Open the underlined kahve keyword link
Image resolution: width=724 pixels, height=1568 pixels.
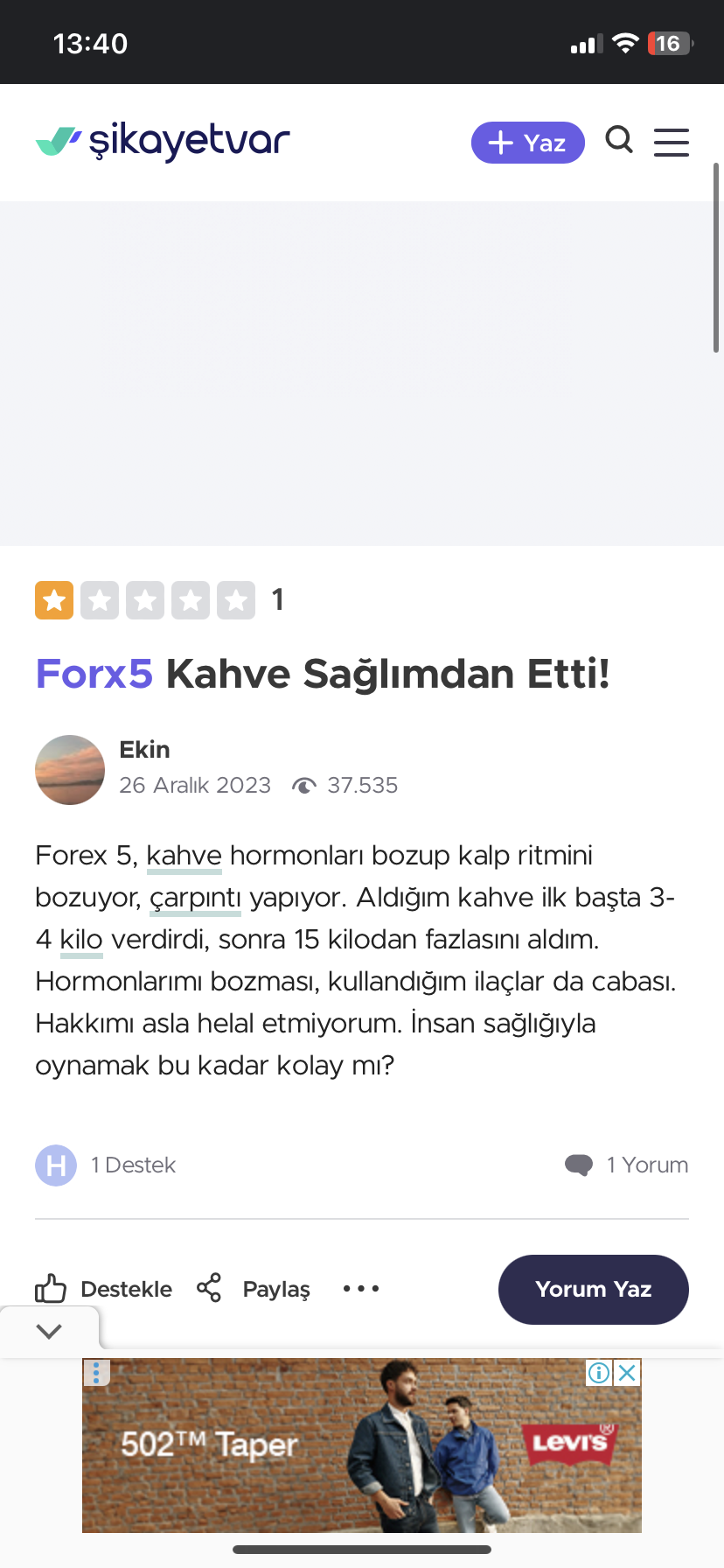click(x=184, y=856)
